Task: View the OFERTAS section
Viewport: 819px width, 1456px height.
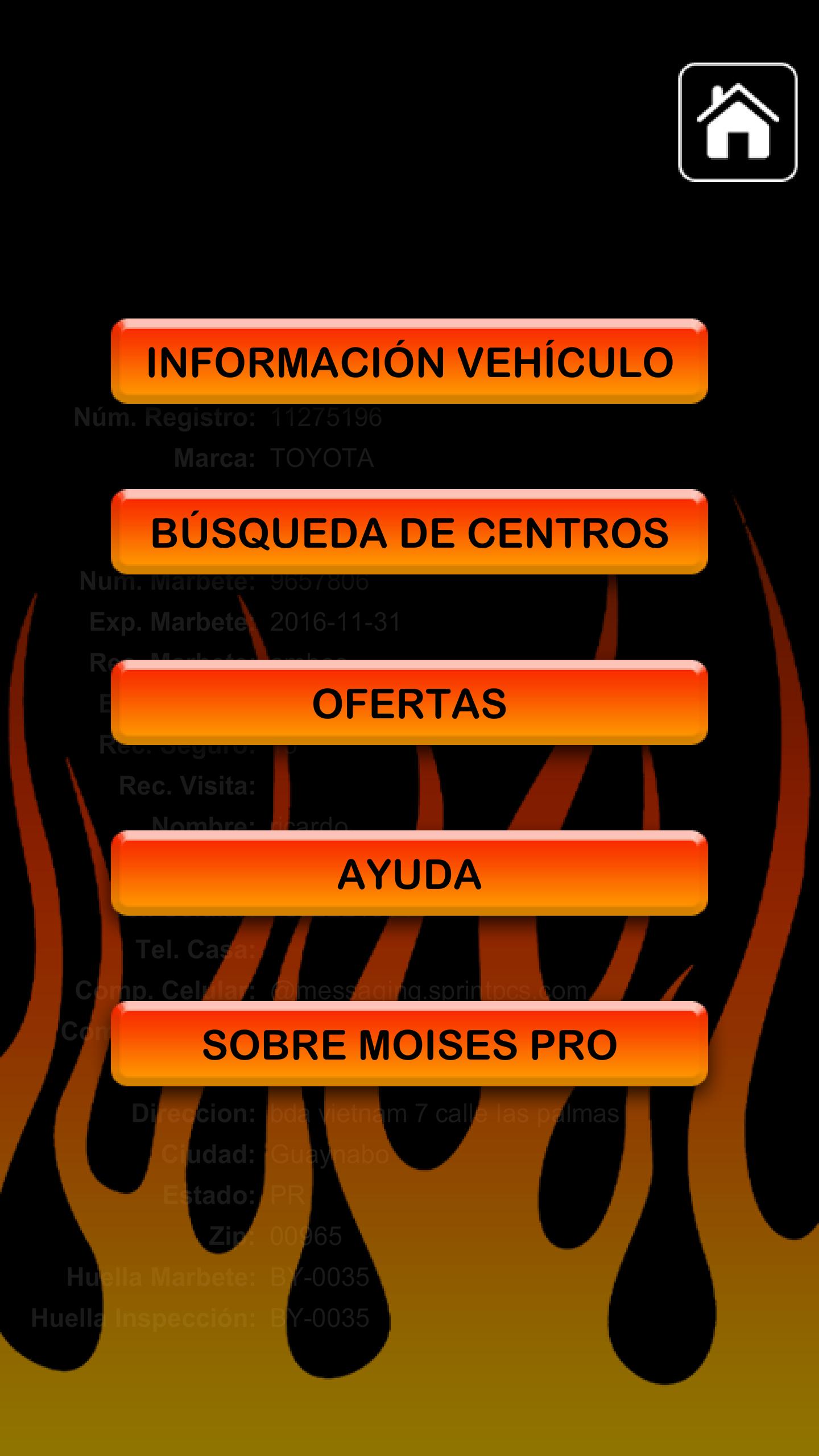Action: point(409,702)
